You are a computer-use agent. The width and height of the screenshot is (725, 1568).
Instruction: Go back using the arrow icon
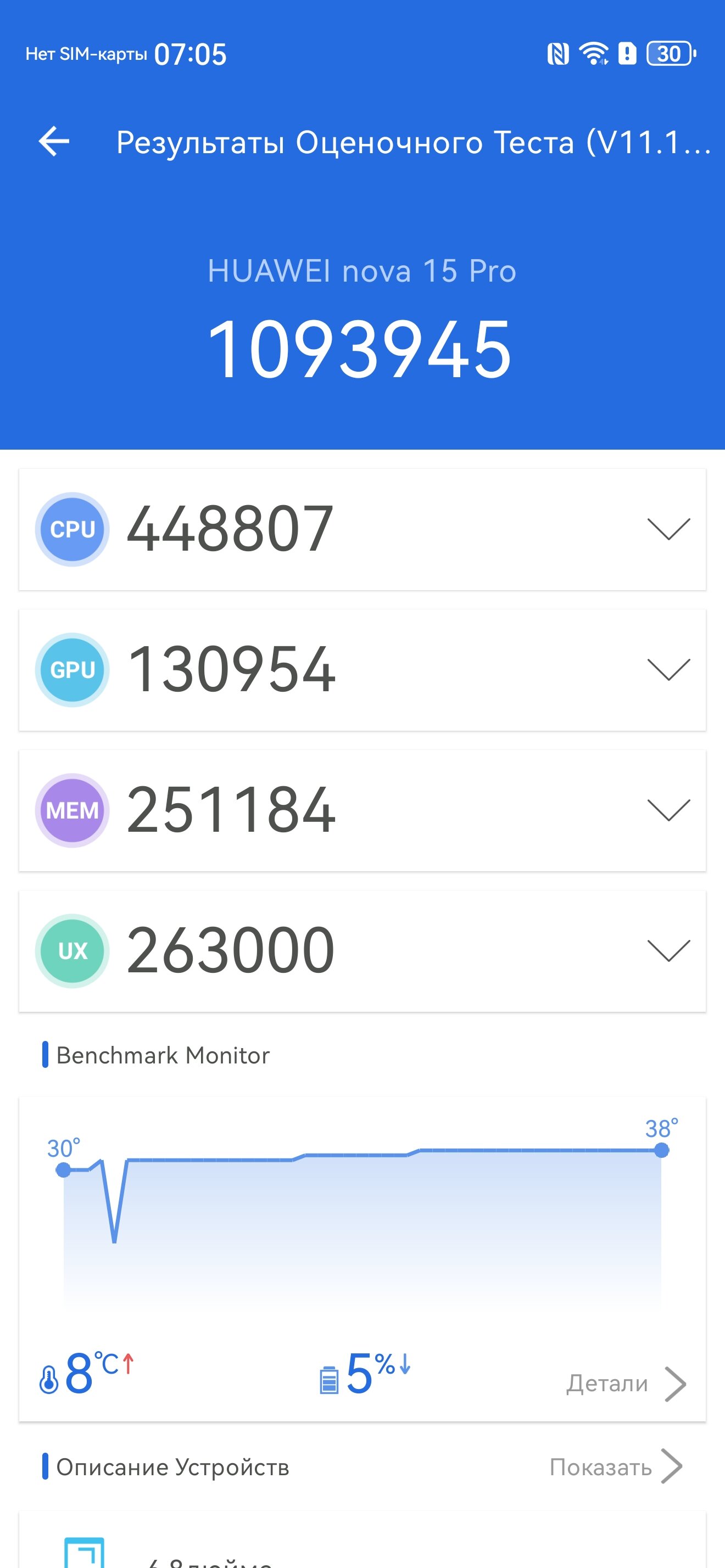[54, 141]
